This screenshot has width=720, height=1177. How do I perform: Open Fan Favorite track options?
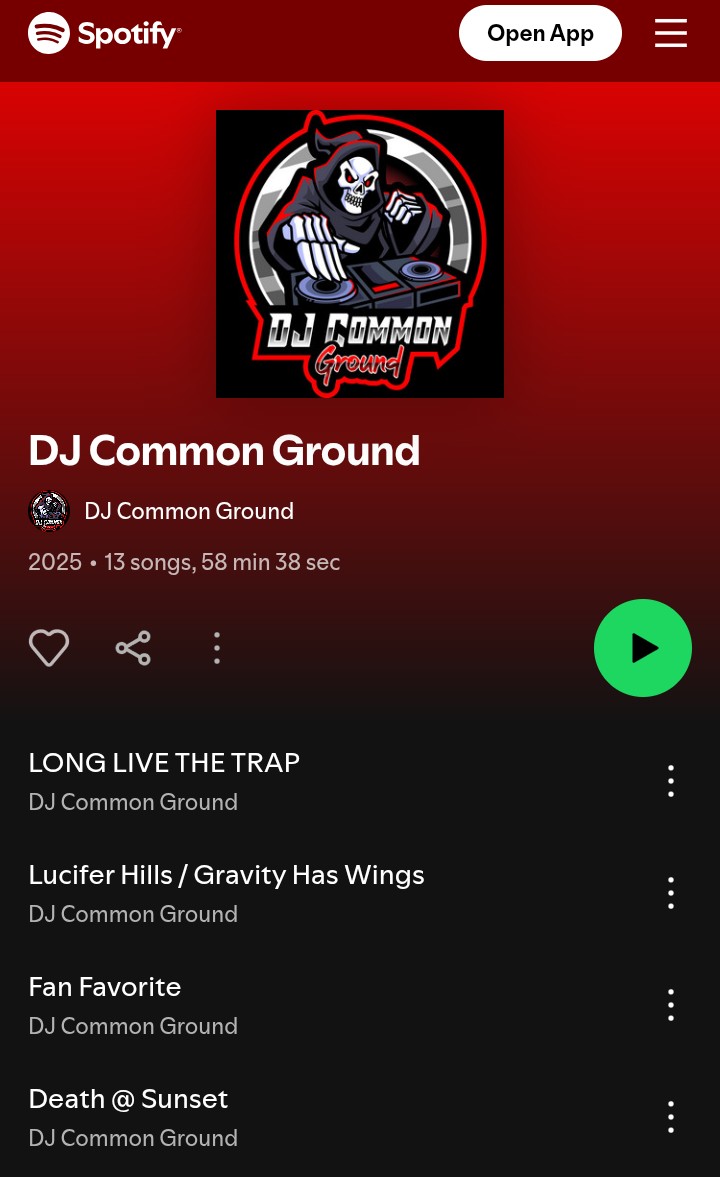pos(670,1005)
